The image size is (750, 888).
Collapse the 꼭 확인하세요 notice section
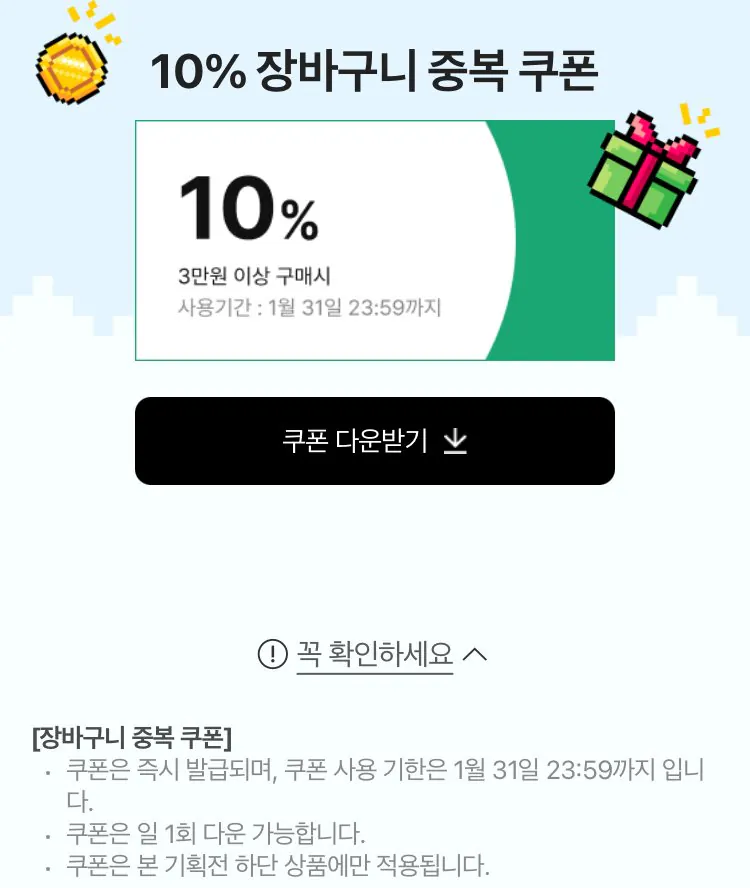(x=374, y=655)
